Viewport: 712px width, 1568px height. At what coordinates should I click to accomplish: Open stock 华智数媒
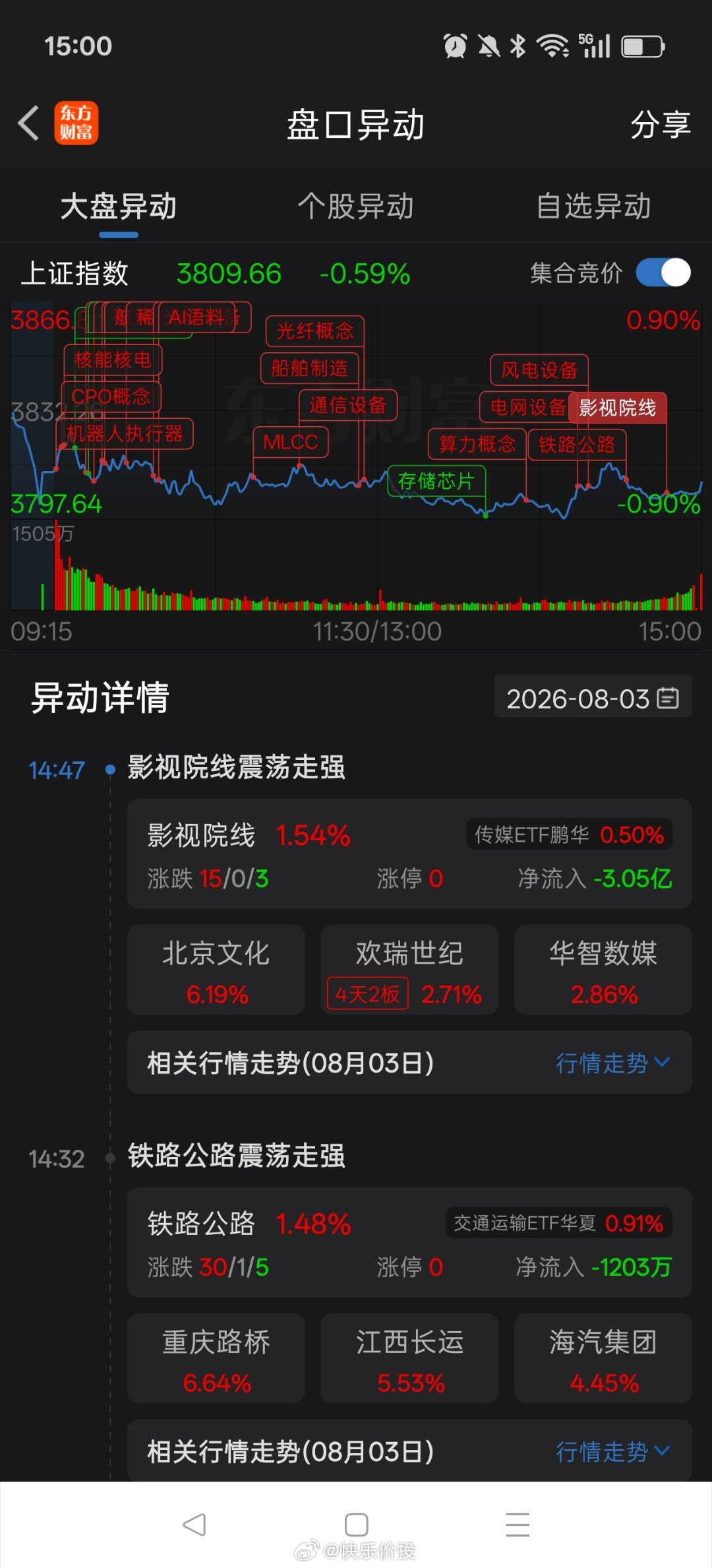click(x=603, y=970)
